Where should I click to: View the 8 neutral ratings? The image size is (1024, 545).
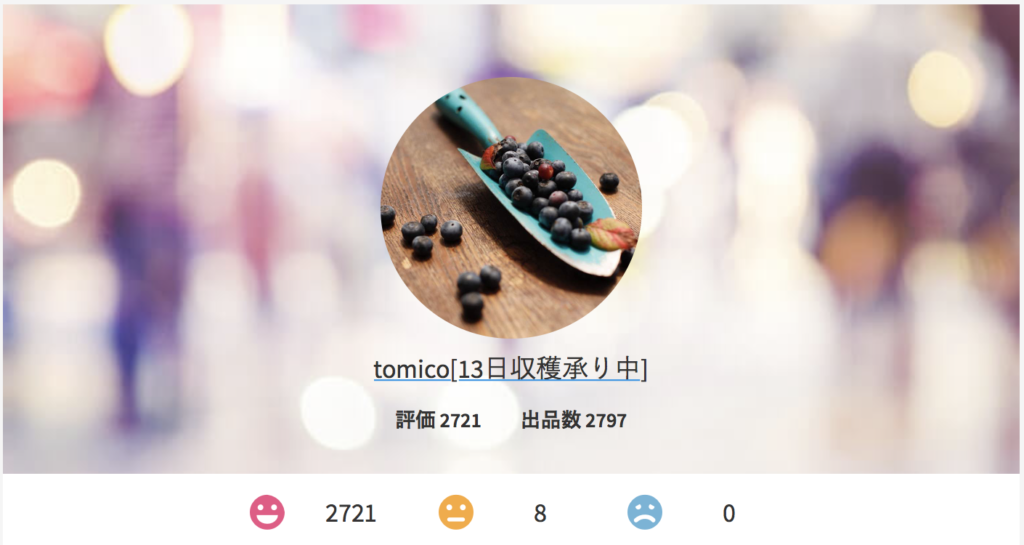[539, 513]
